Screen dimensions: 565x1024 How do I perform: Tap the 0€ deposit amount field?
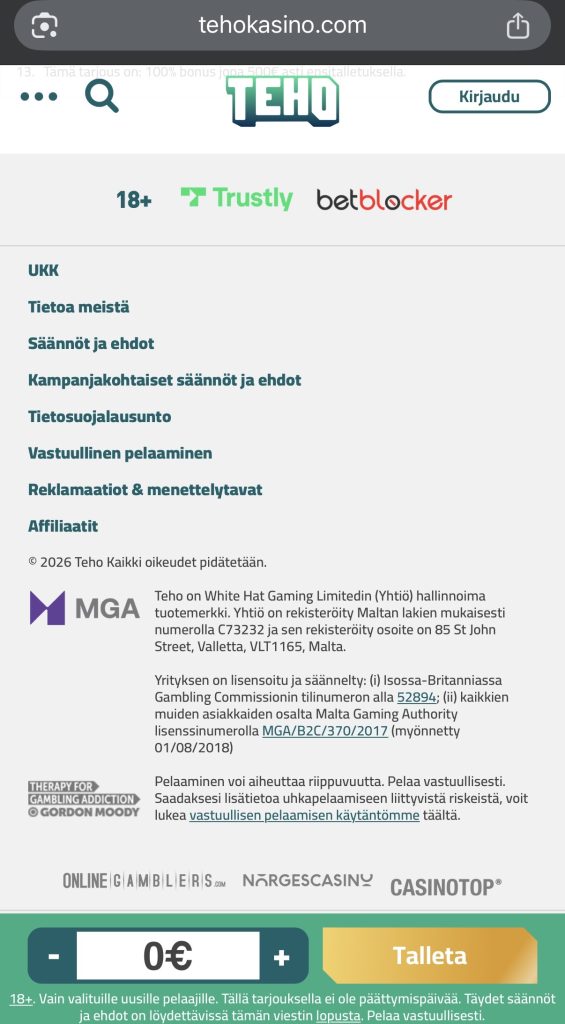tap(168, 956)
